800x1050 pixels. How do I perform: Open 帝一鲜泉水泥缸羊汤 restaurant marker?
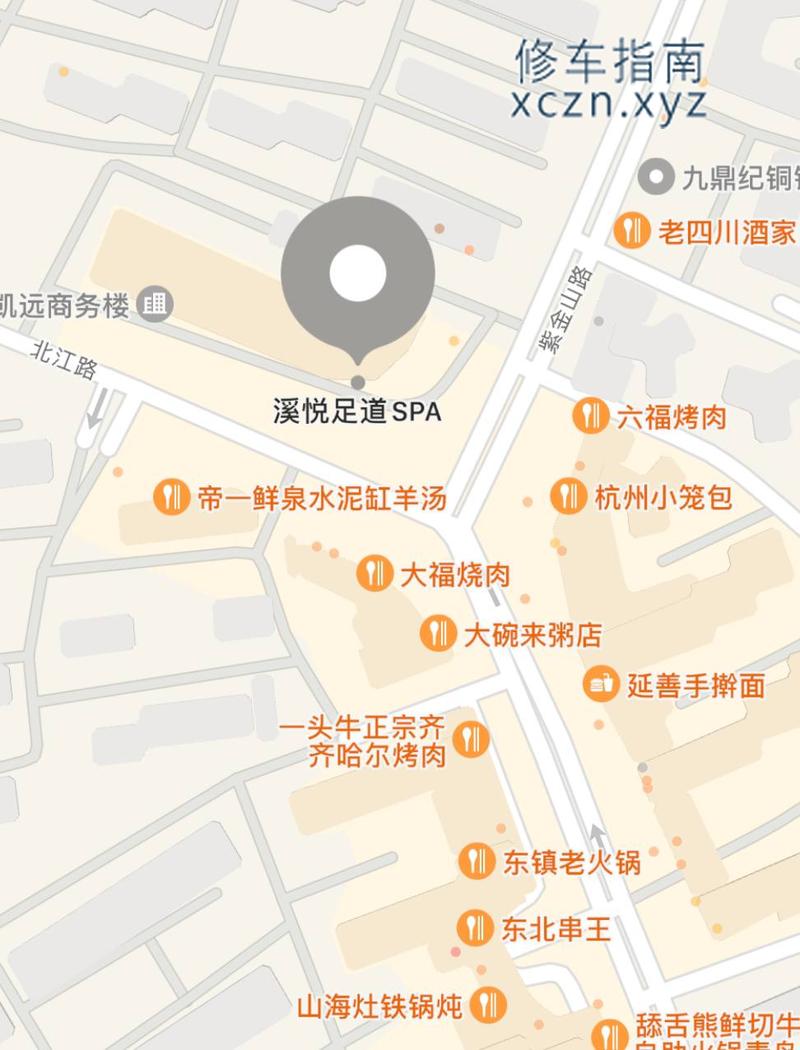pos(171,497)
